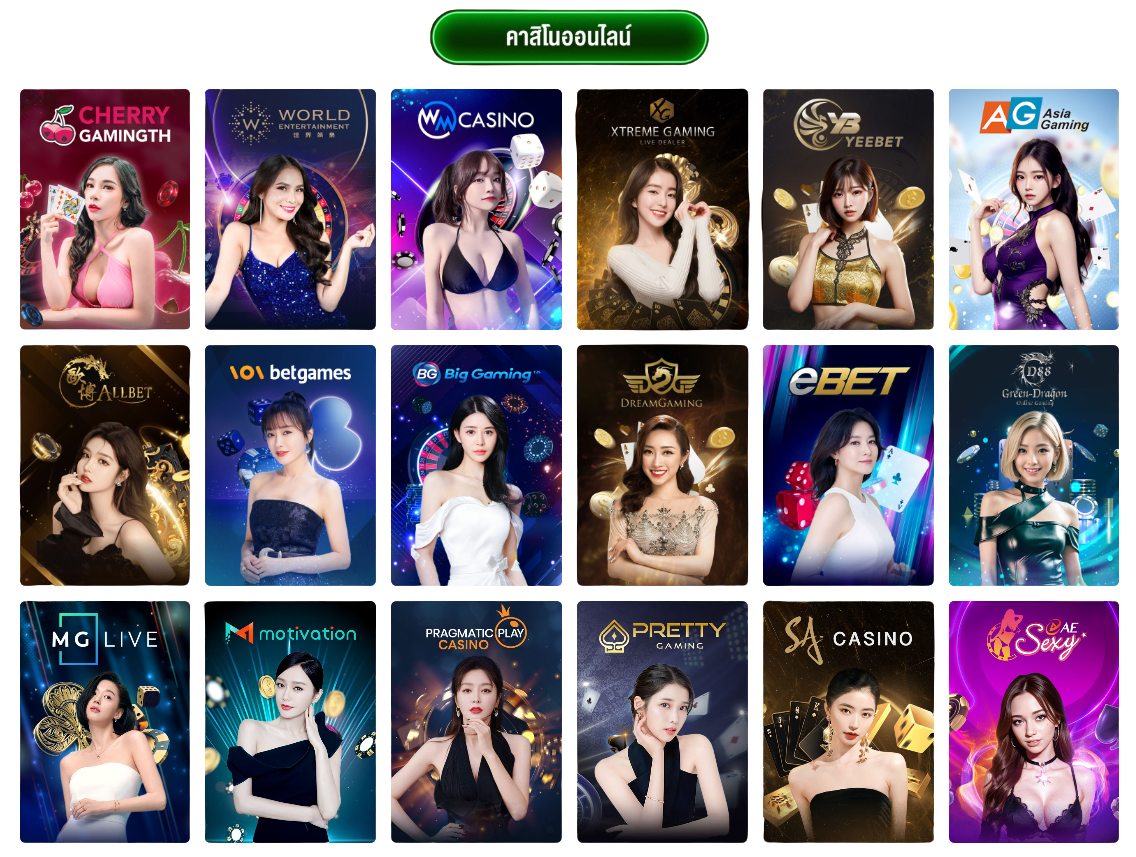Select the Allbet casino card
The height and width of the screenshot is (857, 1136).
(x=105, y=465)
